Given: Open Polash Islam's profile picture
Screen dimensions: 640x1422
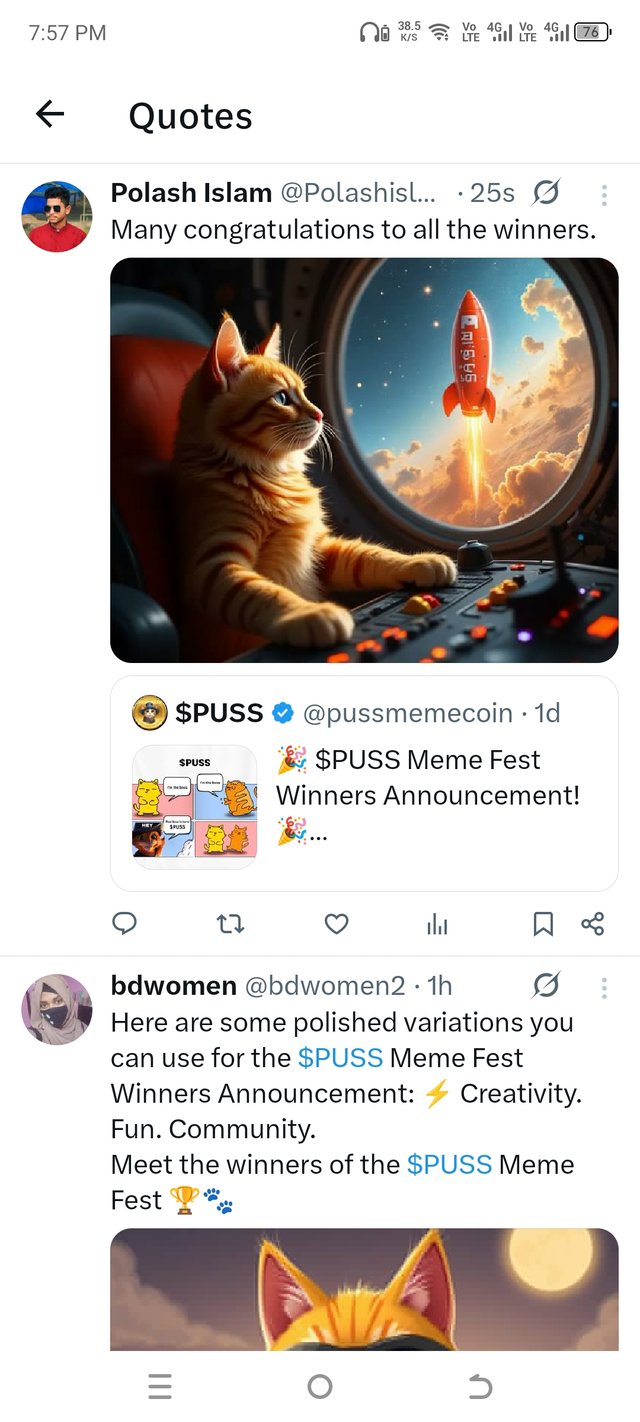Looking at the screenshot, I should click(x=57, y=216).
